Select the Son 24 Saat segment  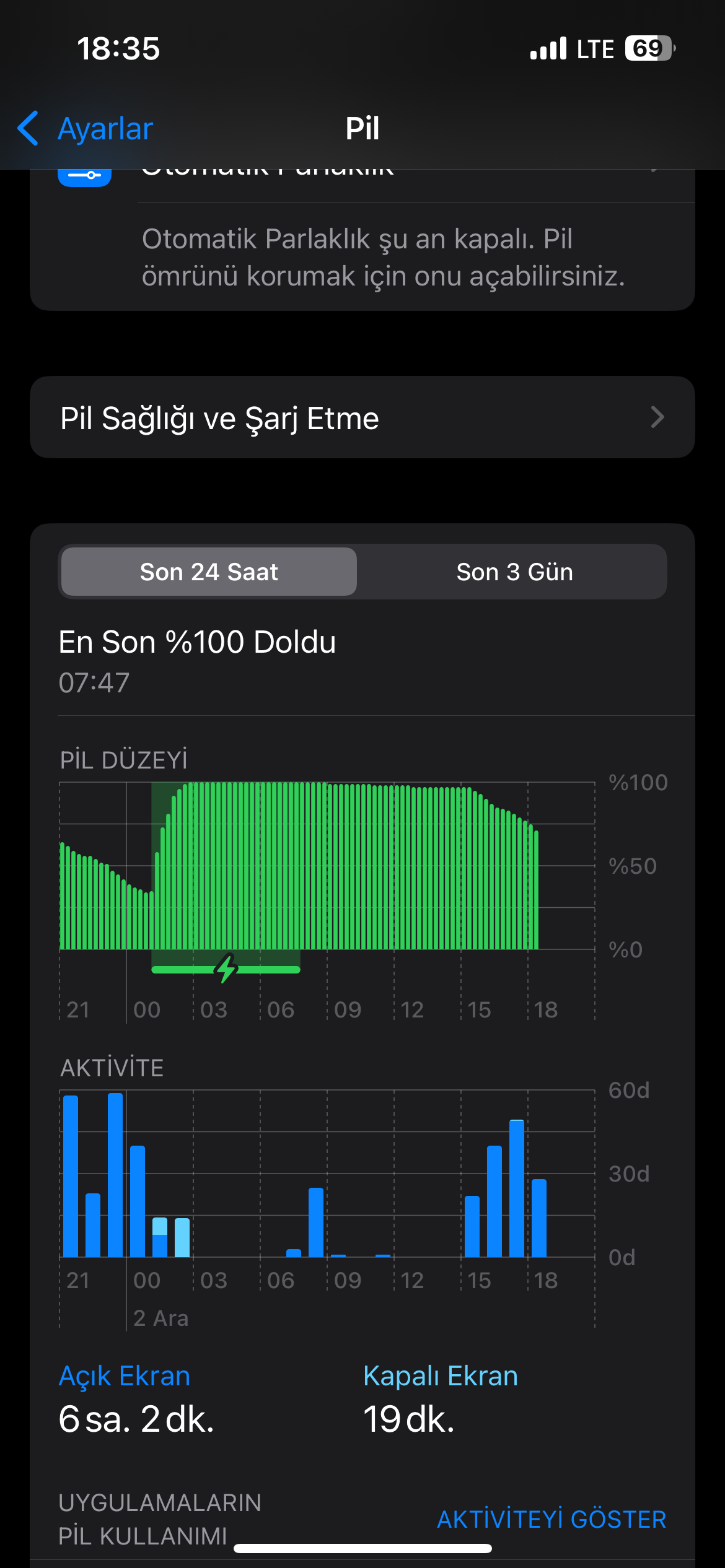click(209, 572)
